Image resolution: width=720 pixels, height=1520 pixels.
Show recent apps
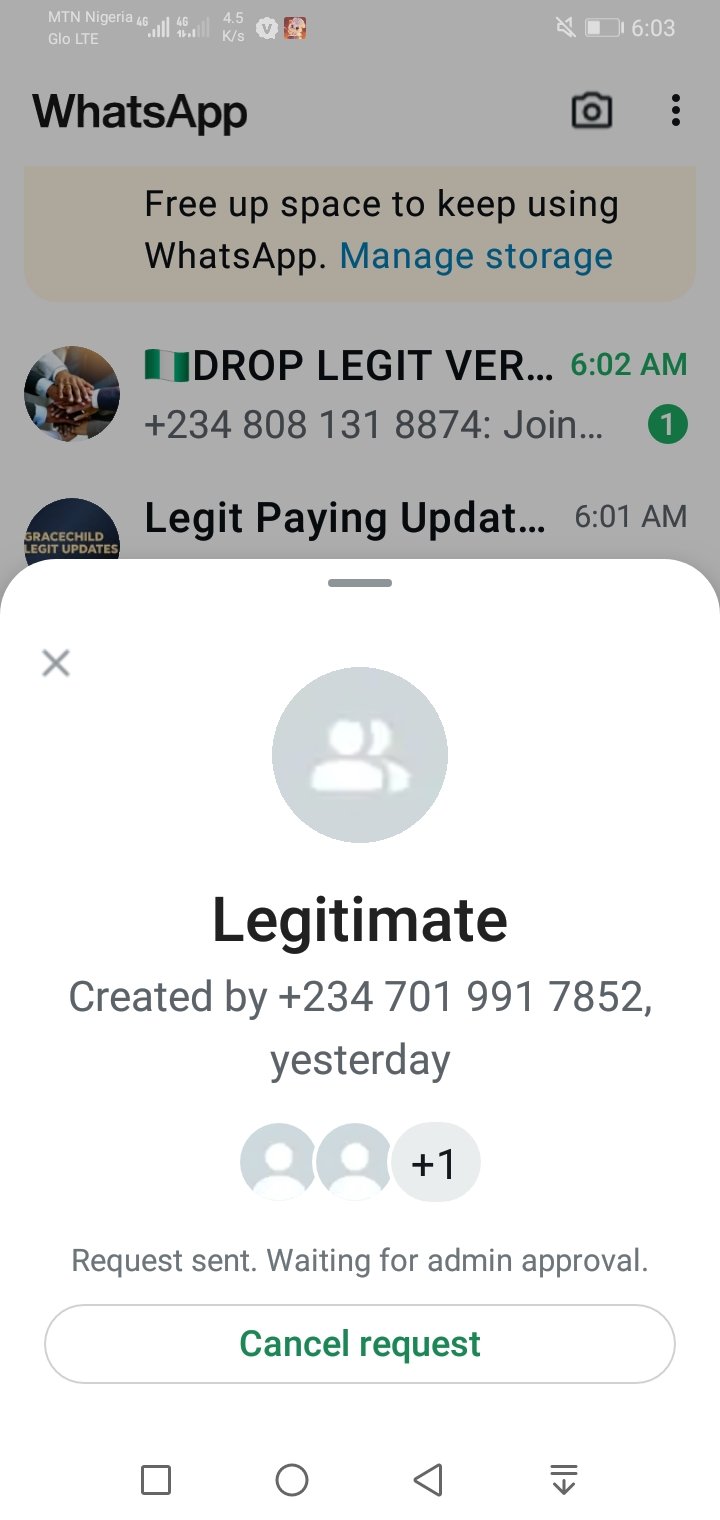156,1479
